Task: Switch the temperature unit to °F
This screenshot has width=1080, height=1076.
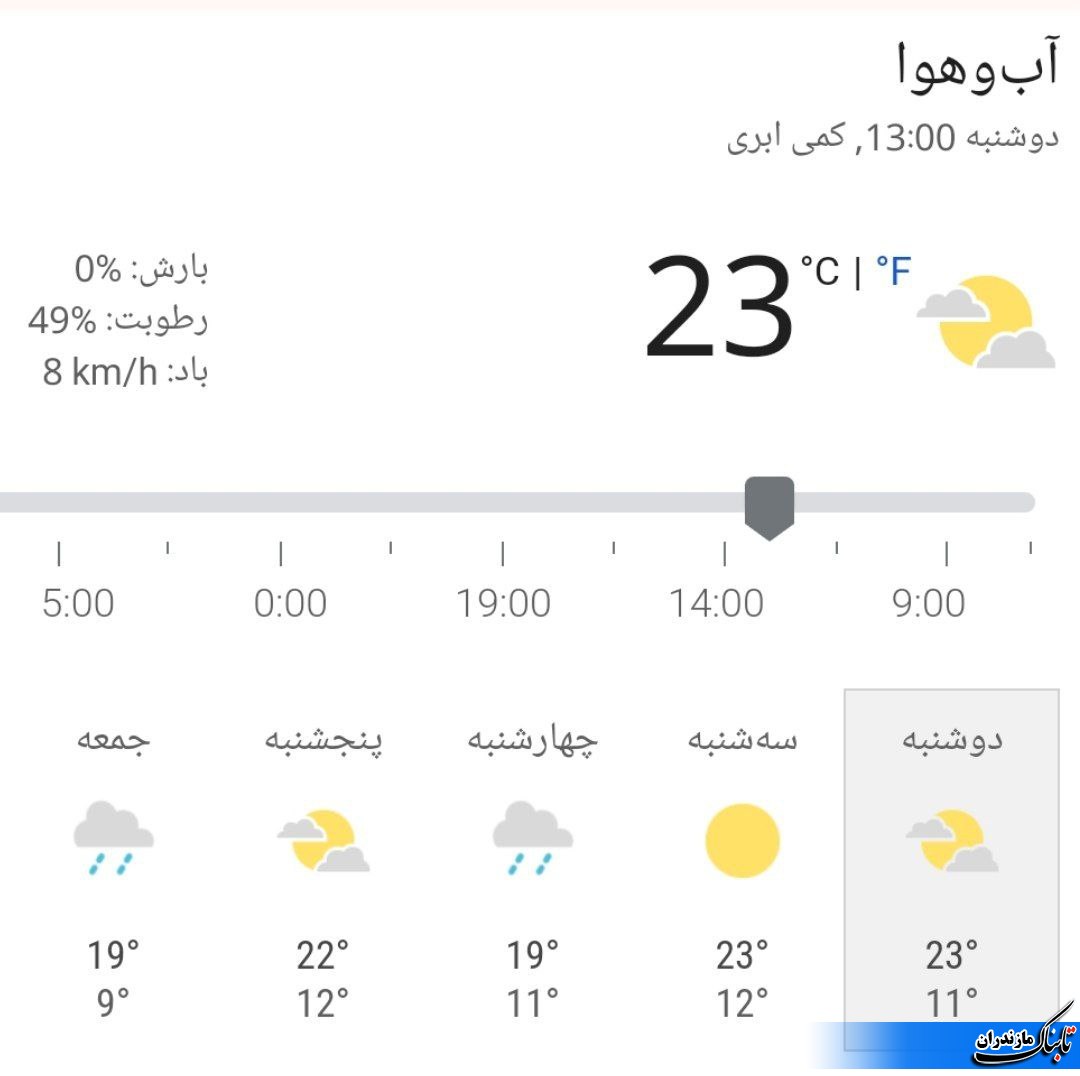Action: coord(893,271)
